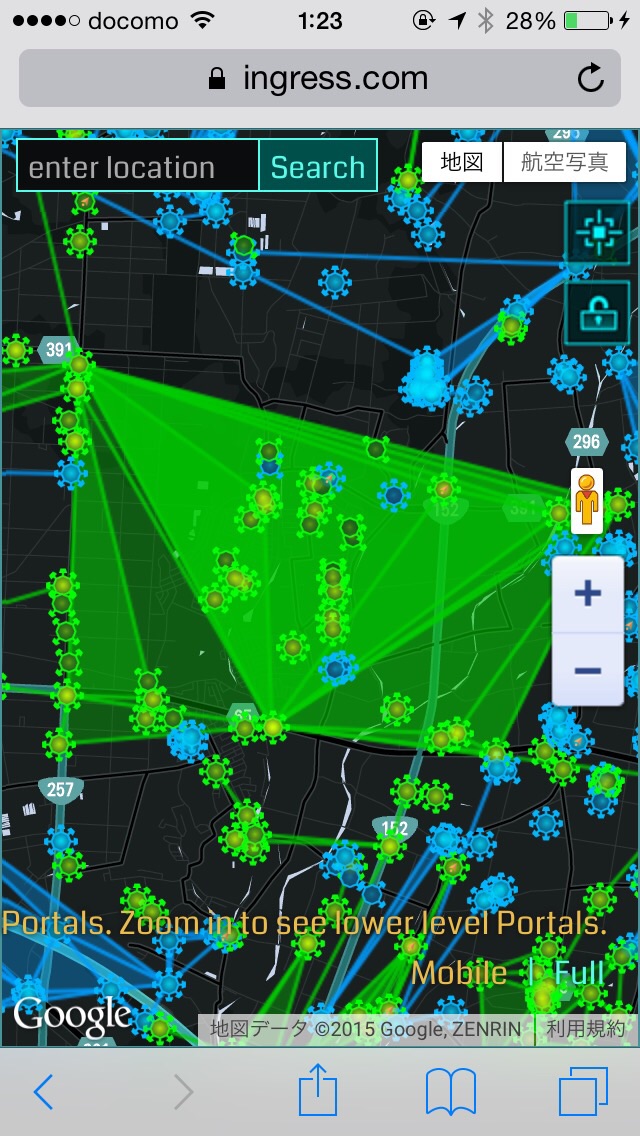Go back in Safari
The height and width of the screenshot is (1136, 640).
coord(43,1091)
